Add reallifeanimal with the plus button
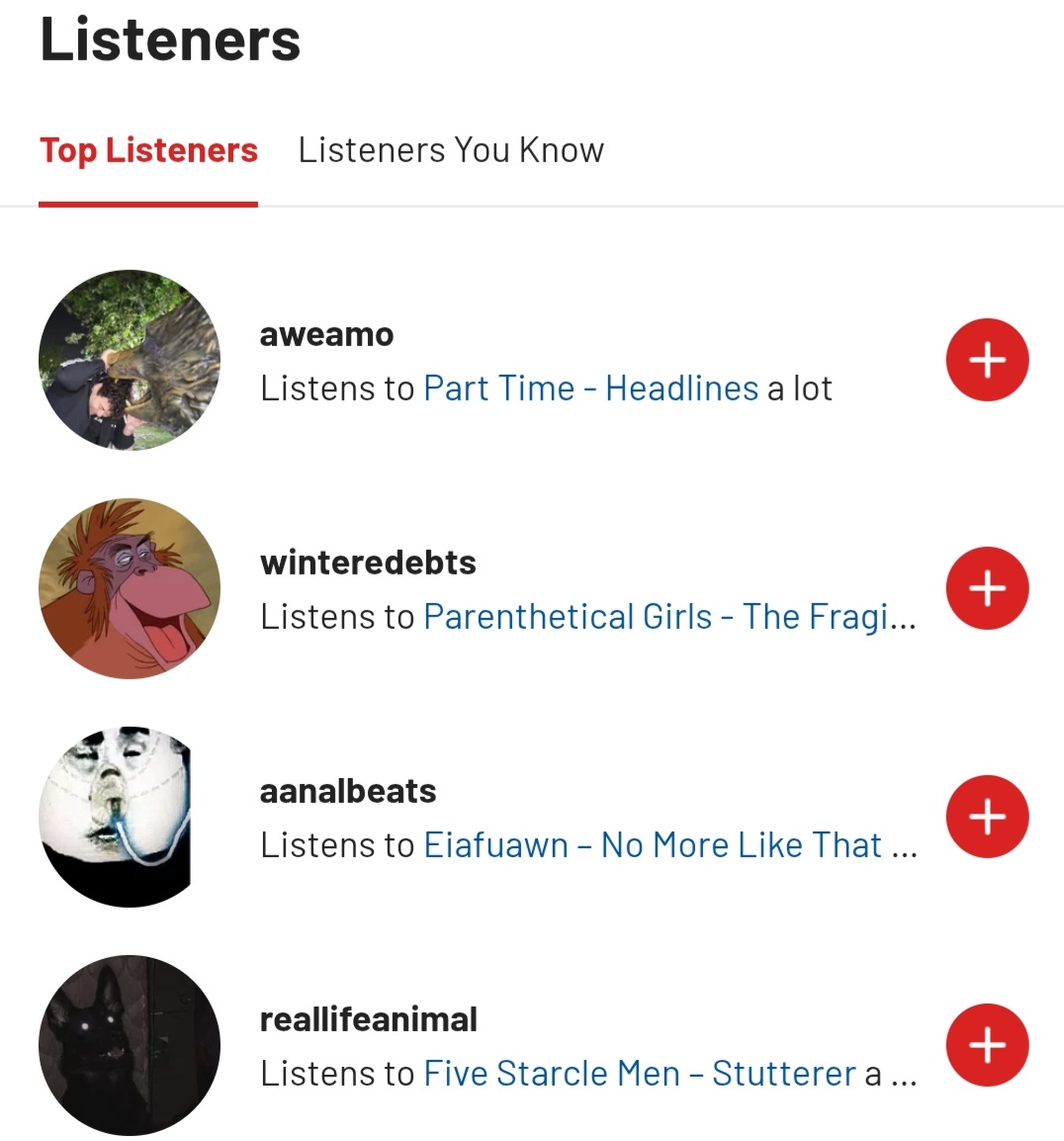 (x=987, y=1045)
